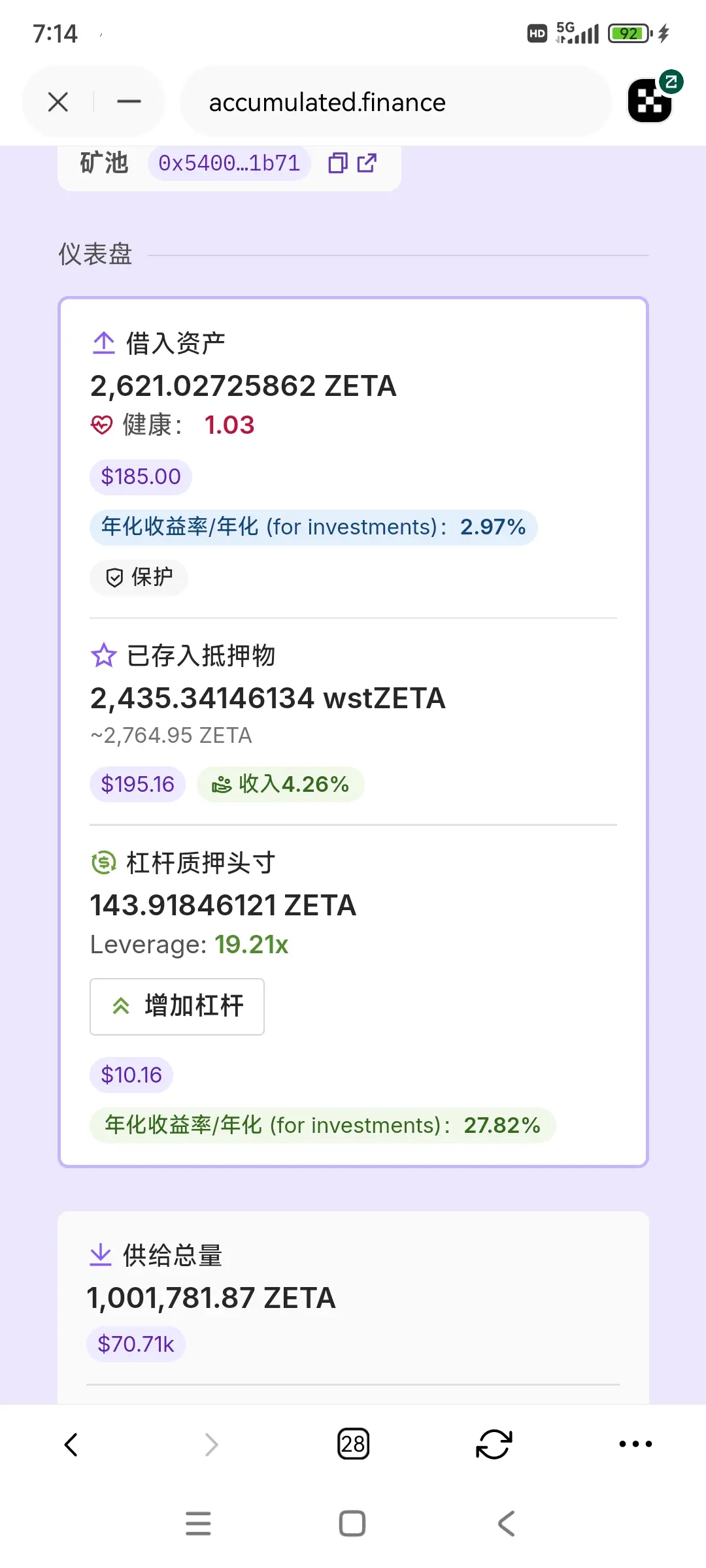The width and height of the screenshot is (706, 1568).
Task: Open the browser's more options menu
Action: 635,1445
